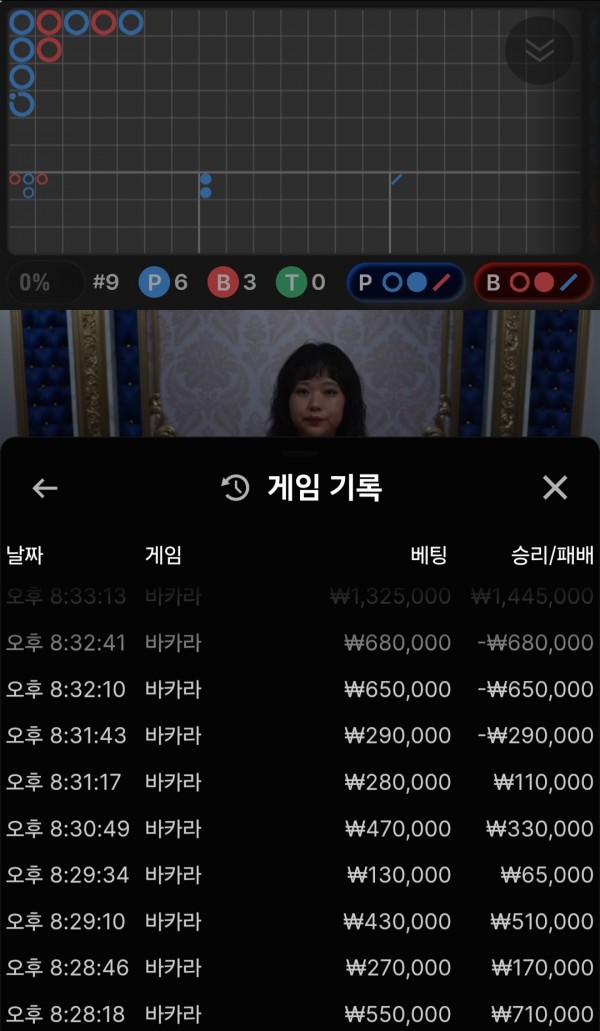Open the 8:28:18 baccarat record
The image size is (600, 1031).
[300, 1014]
